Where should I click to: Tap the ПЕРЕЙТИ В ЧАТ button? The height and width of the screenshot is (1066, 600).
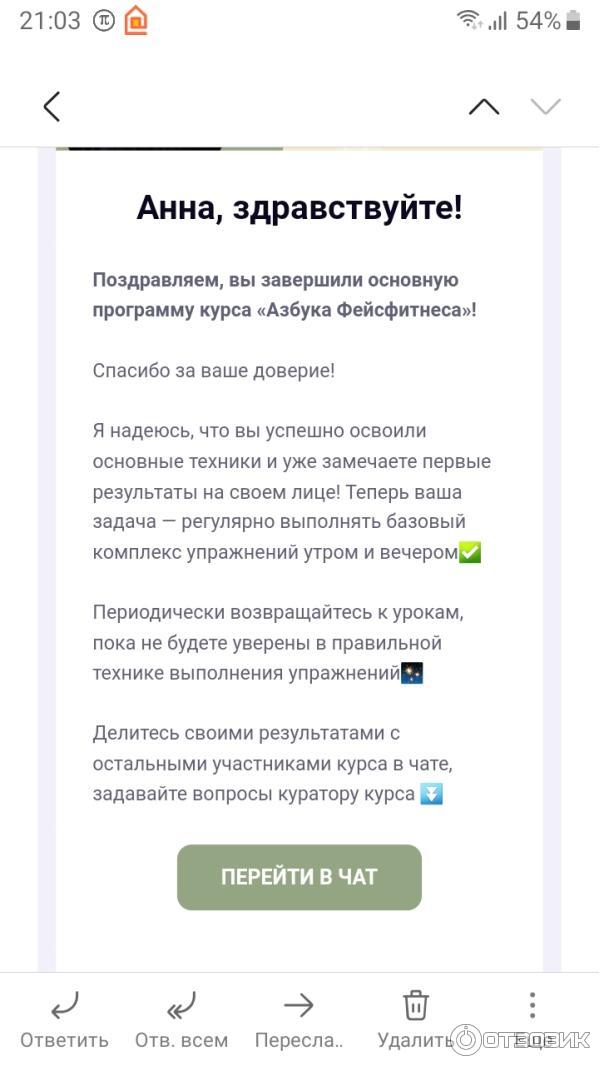(299, 877)
